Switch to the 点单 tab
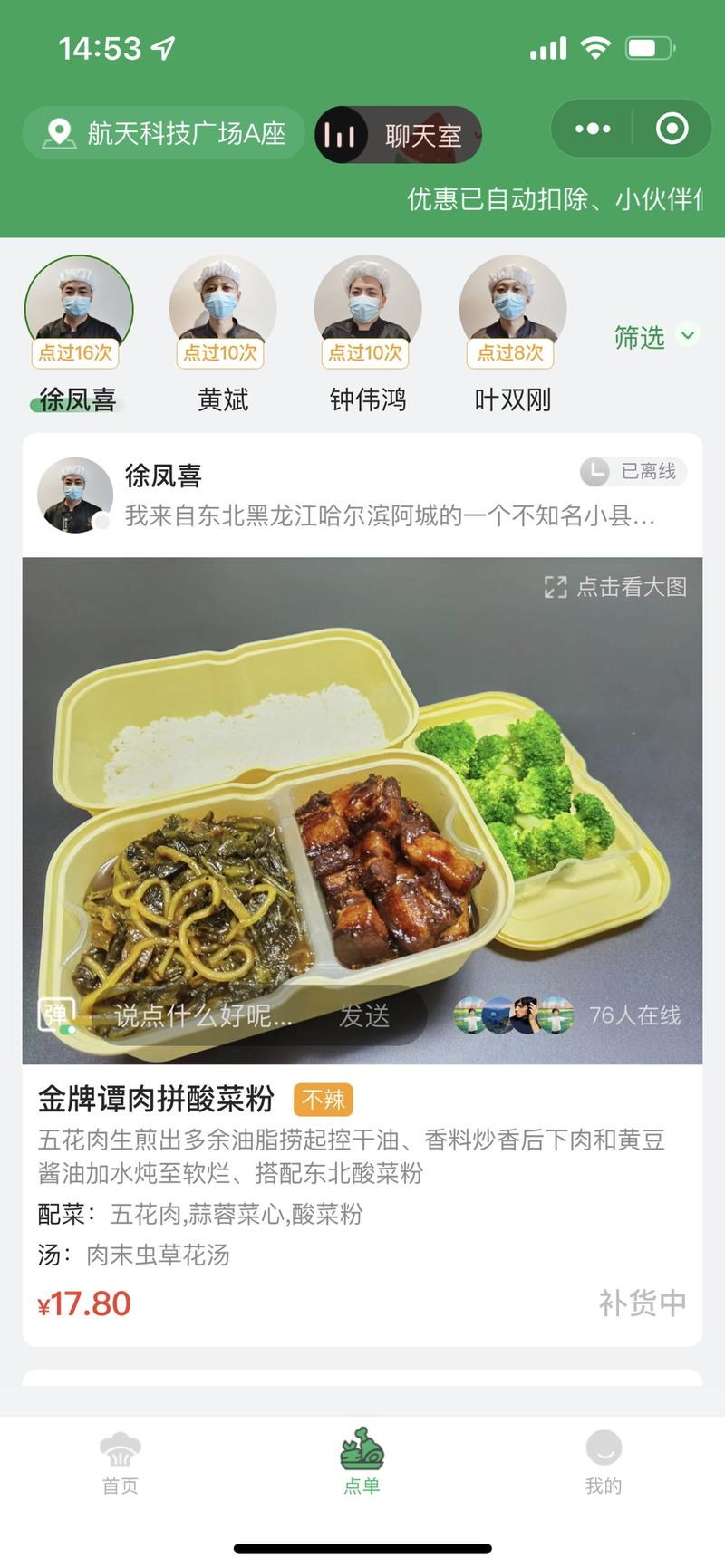 [x=362, y=1462]
